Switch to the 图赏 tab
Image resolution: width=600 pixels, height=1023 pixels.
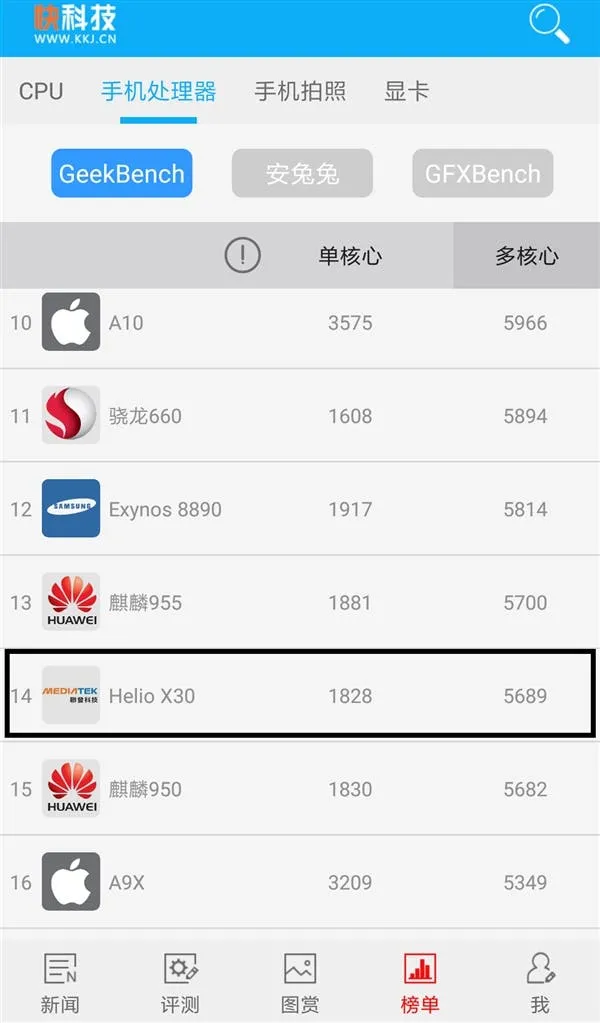tap(300, 982)
